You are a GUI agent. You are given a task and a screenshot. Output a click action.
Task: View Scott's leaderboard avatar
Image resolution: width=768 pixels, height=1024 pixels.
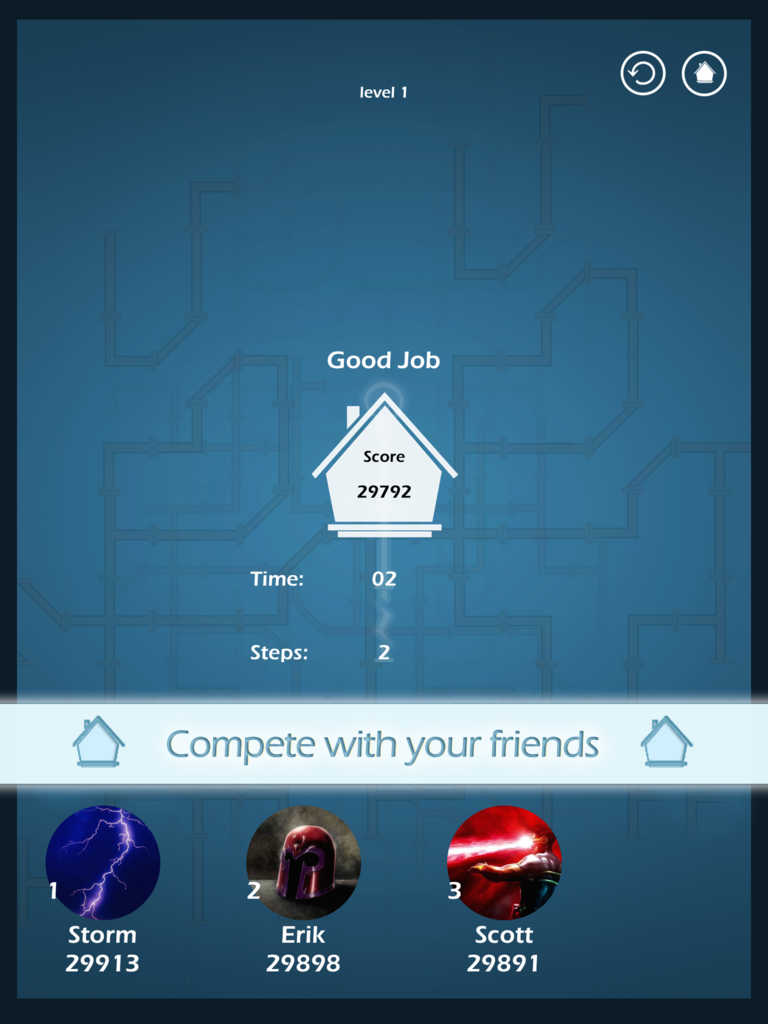[x=504, y=862]
